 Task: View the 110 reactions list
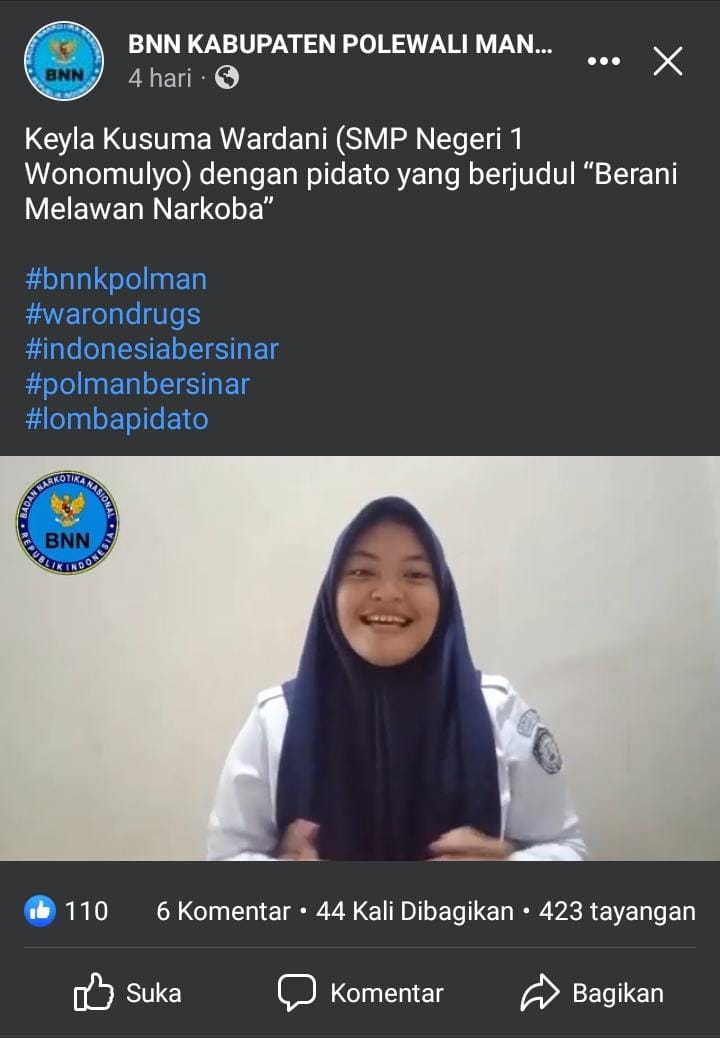[67, 911]
